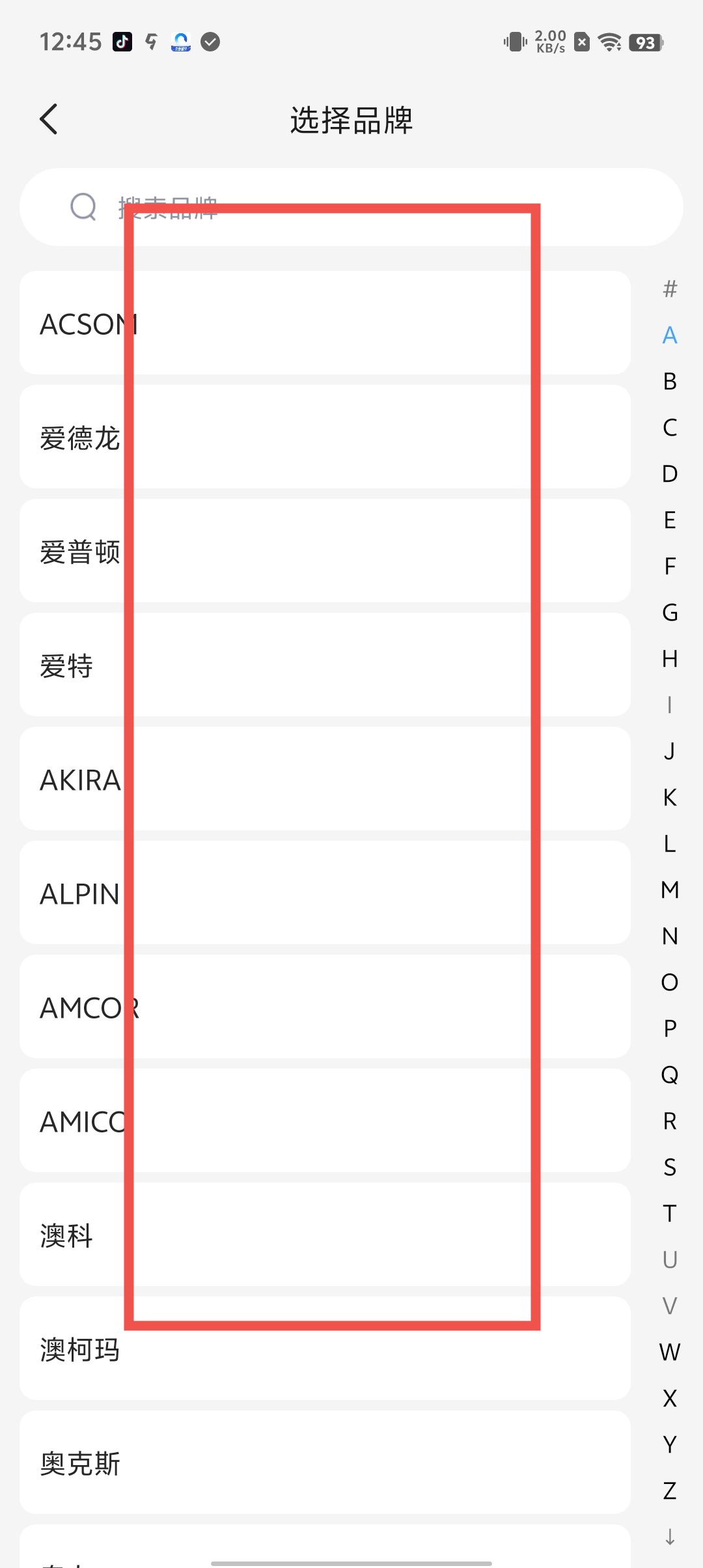The image size is (703, 1568).
Task: Tap the down arrow in the index
Action: click(670, 1537)
